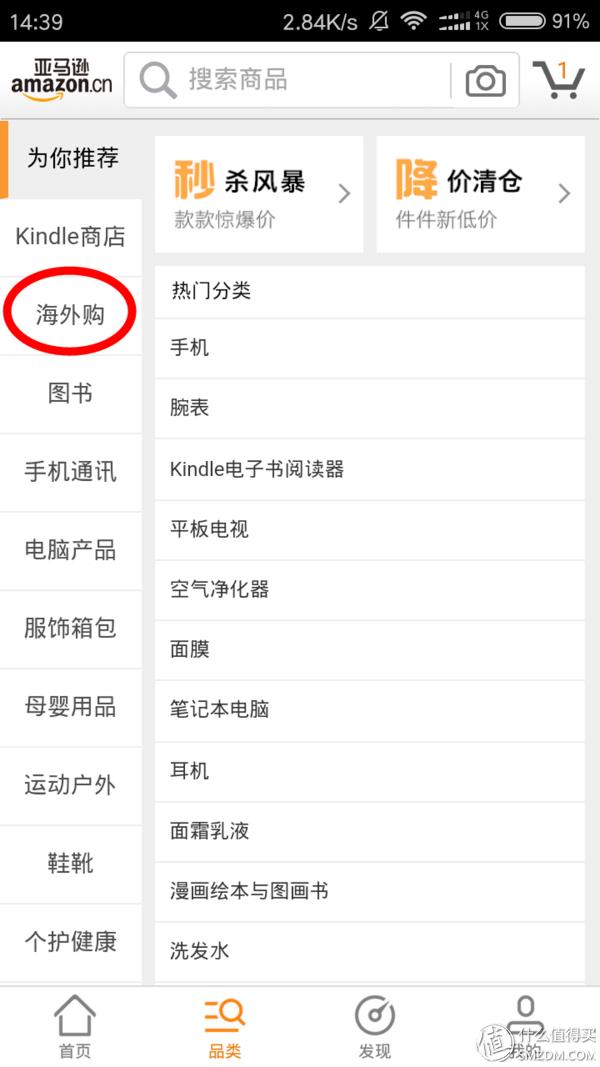
Task: Switch to the 发现 tab
Action: tap(375, 1027)
